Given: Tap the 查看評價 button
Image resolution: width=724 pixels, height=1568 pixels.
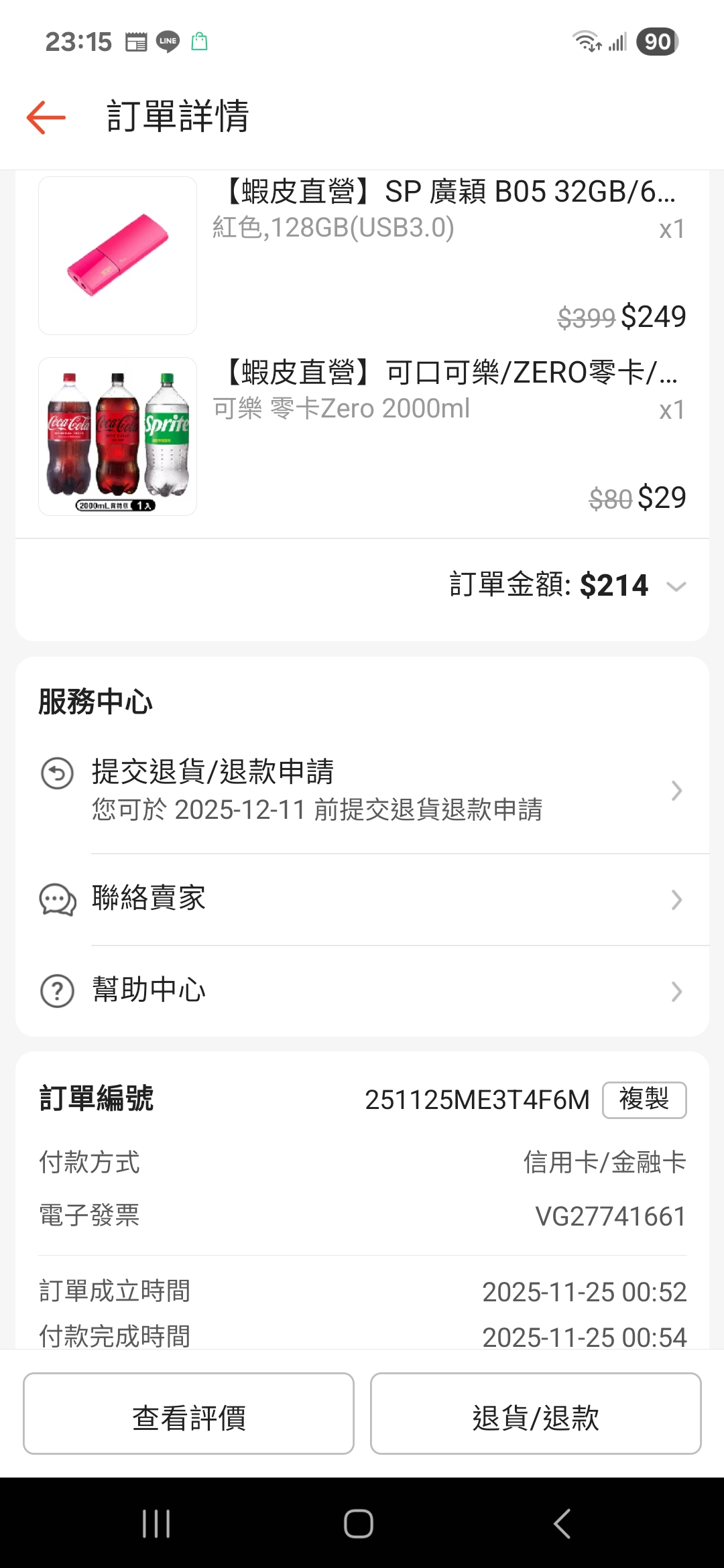Looking at the screenshot, I should tap(189, 1413).
